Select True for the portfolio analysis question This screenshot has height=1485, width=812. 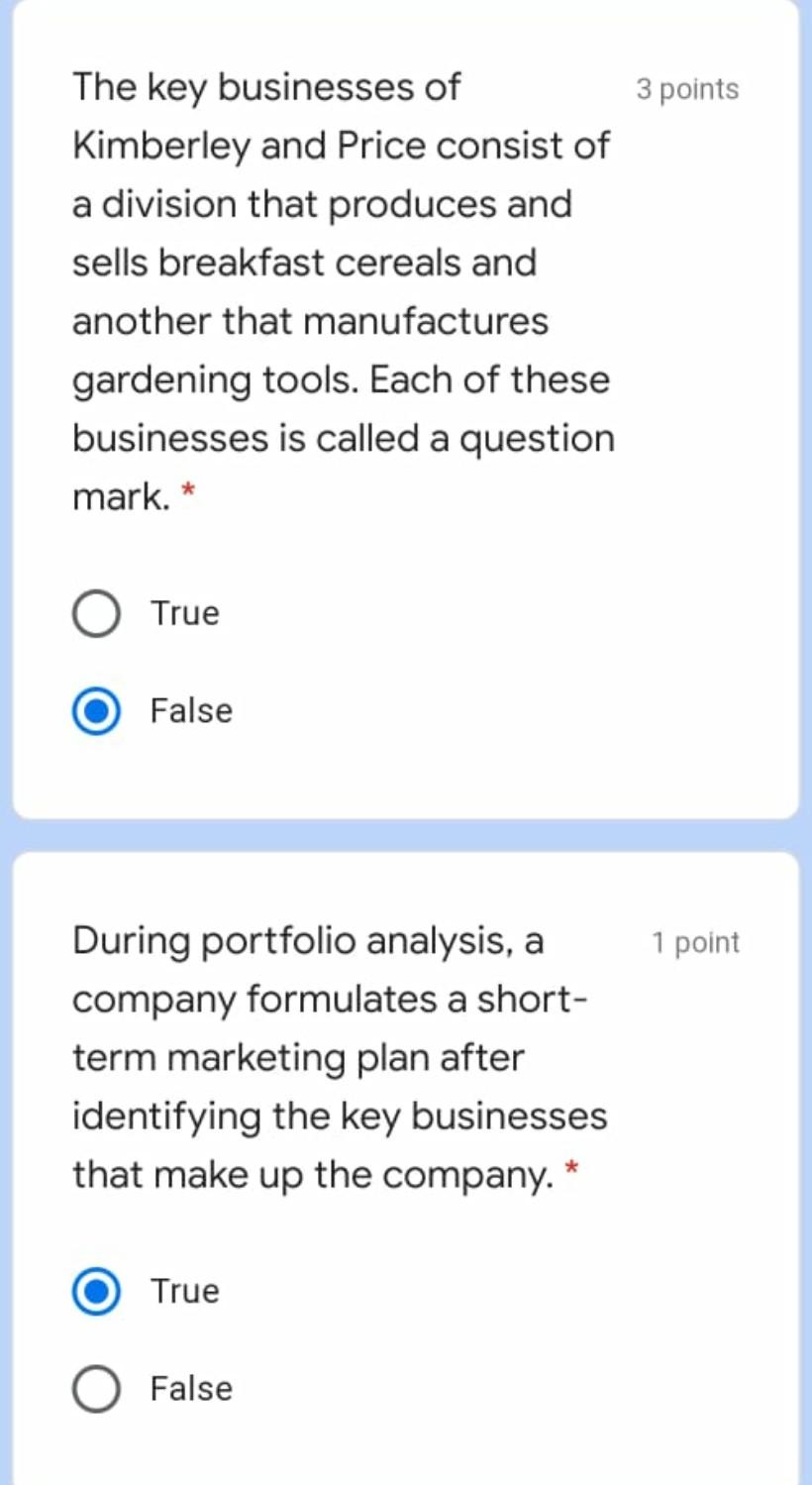click(97, 1292)
